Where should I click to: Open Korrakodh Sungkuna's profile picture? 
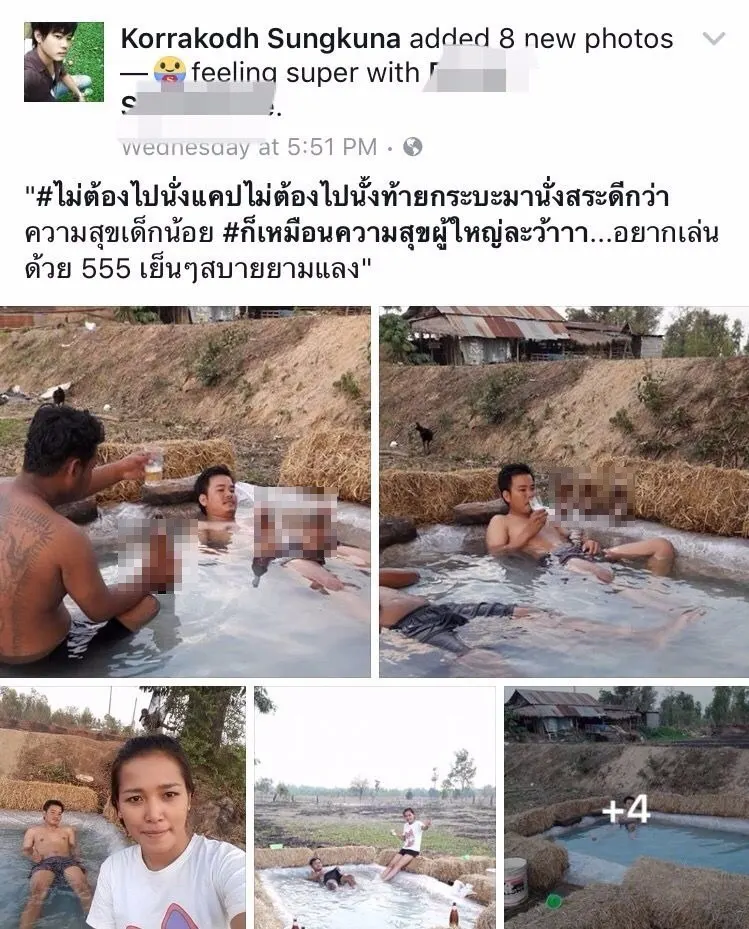(63, 62)
